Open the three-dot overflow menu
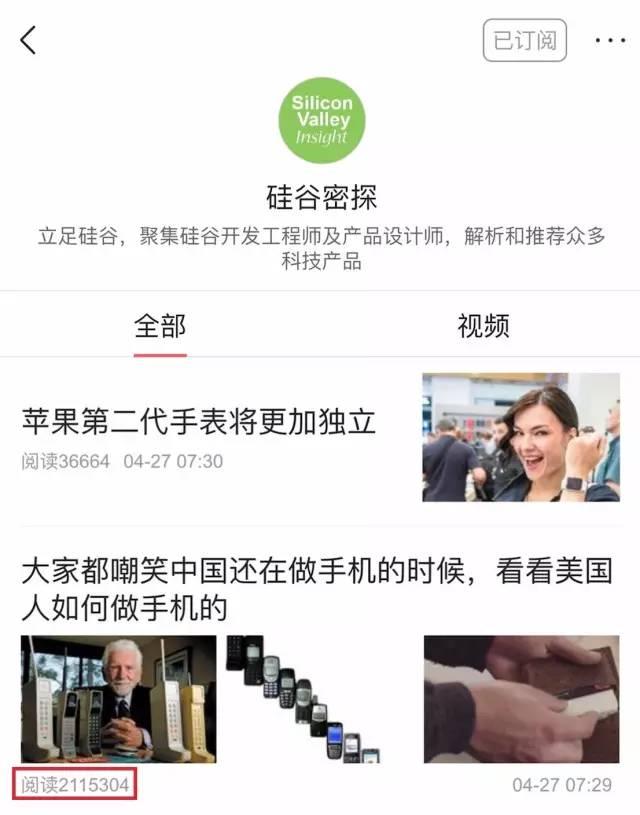The height and width of the screenshot is (815, 640). coord(609,41)
